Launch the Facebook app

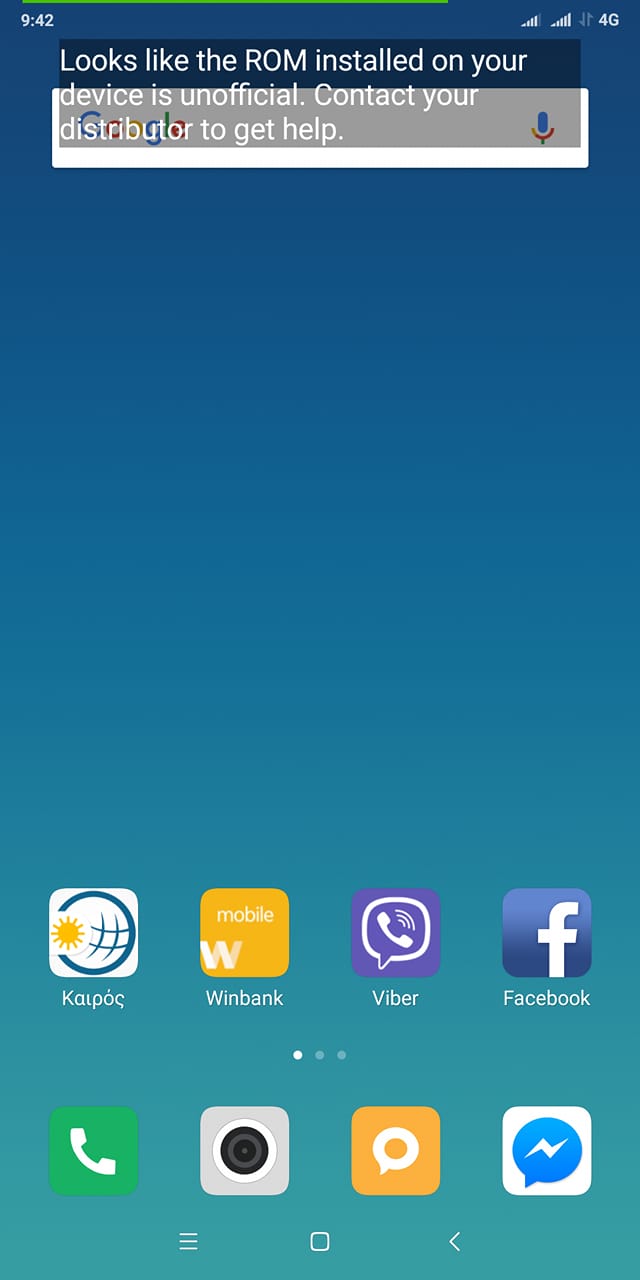pos(546,932)
